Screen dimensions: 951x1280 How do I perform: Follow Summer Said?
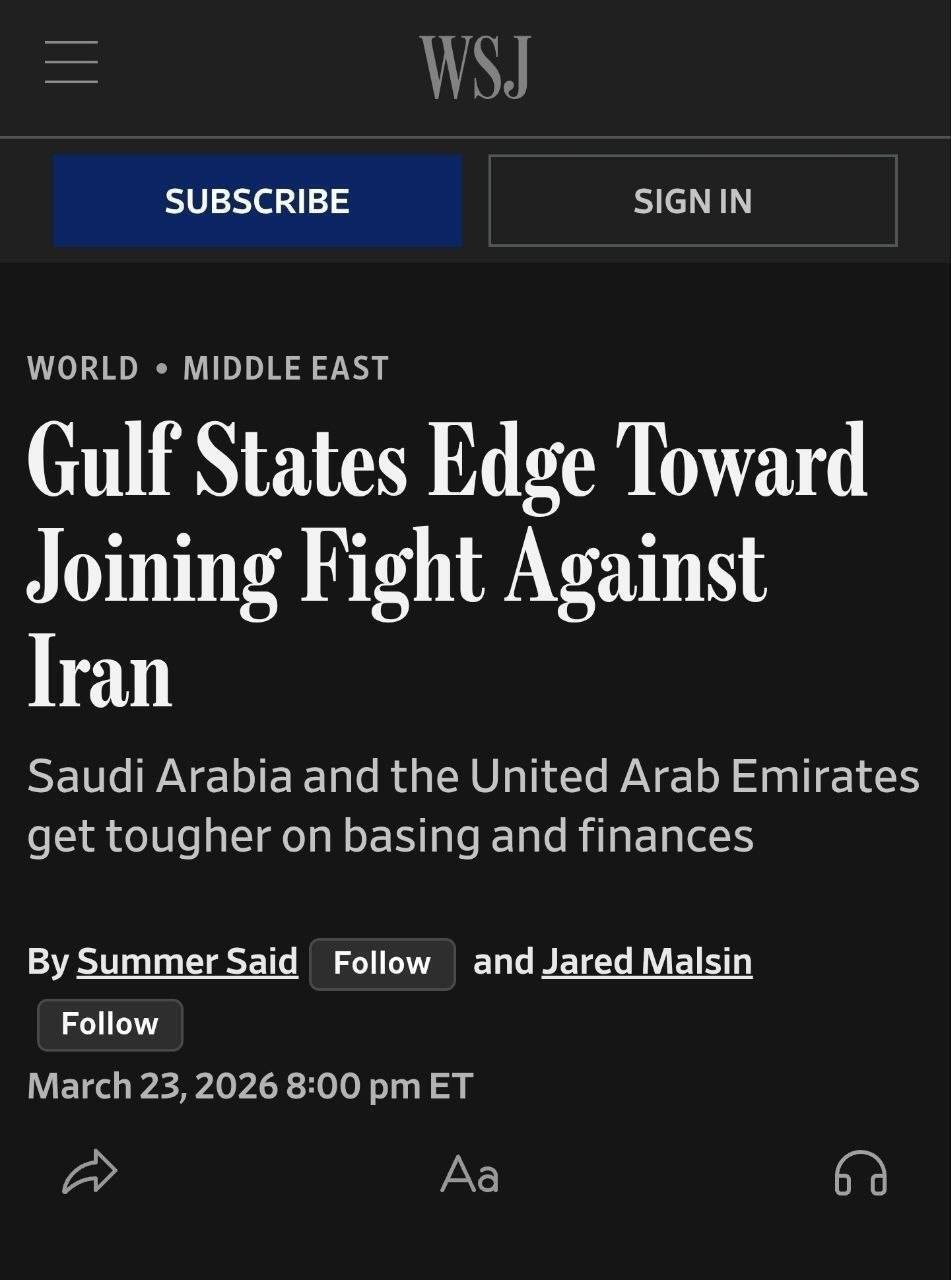pyautogui.click(x=382, y=963)
